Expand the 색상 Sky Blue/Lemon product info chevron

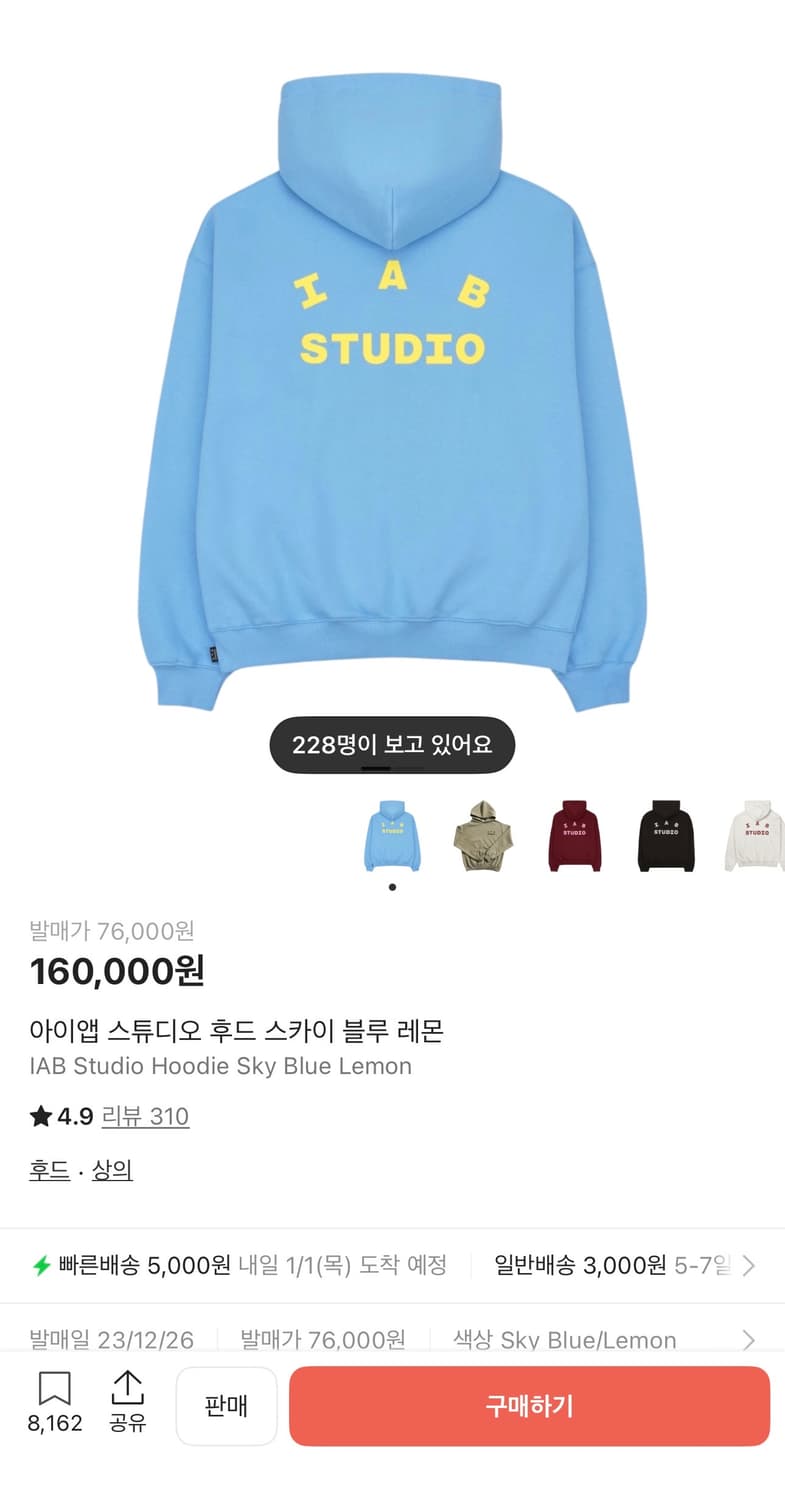(748, 1340)
